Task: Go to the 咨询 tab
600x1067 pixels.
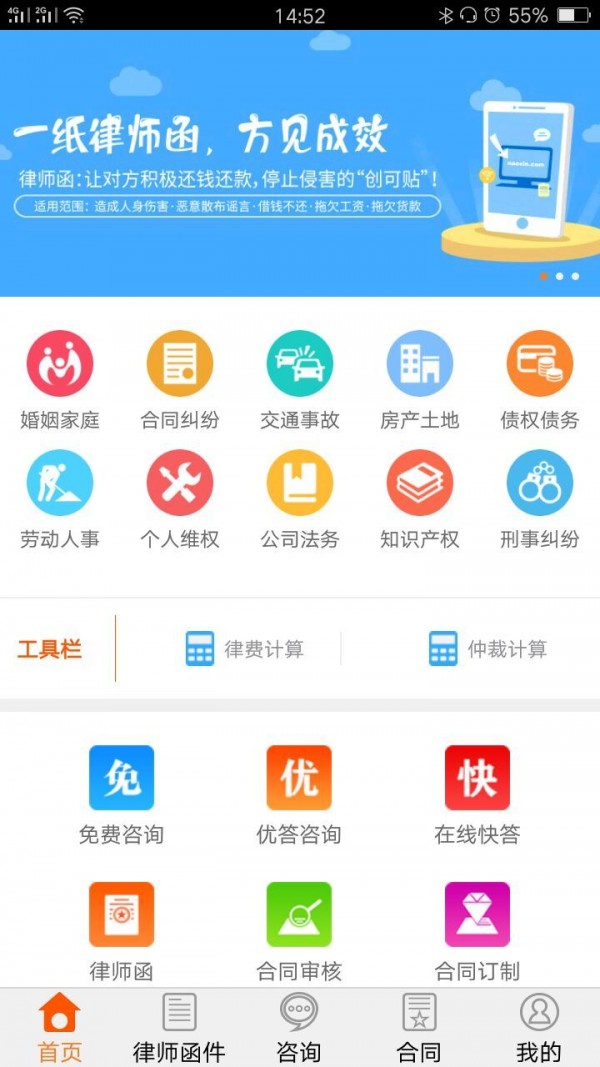Action: [299, 1027]
